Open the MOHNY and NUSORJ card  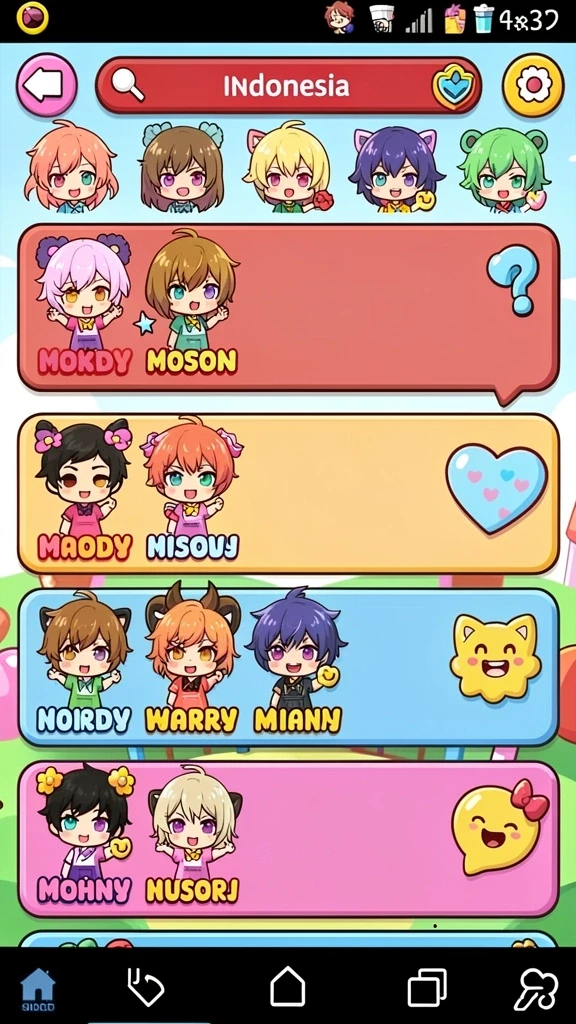pos(288,839)
